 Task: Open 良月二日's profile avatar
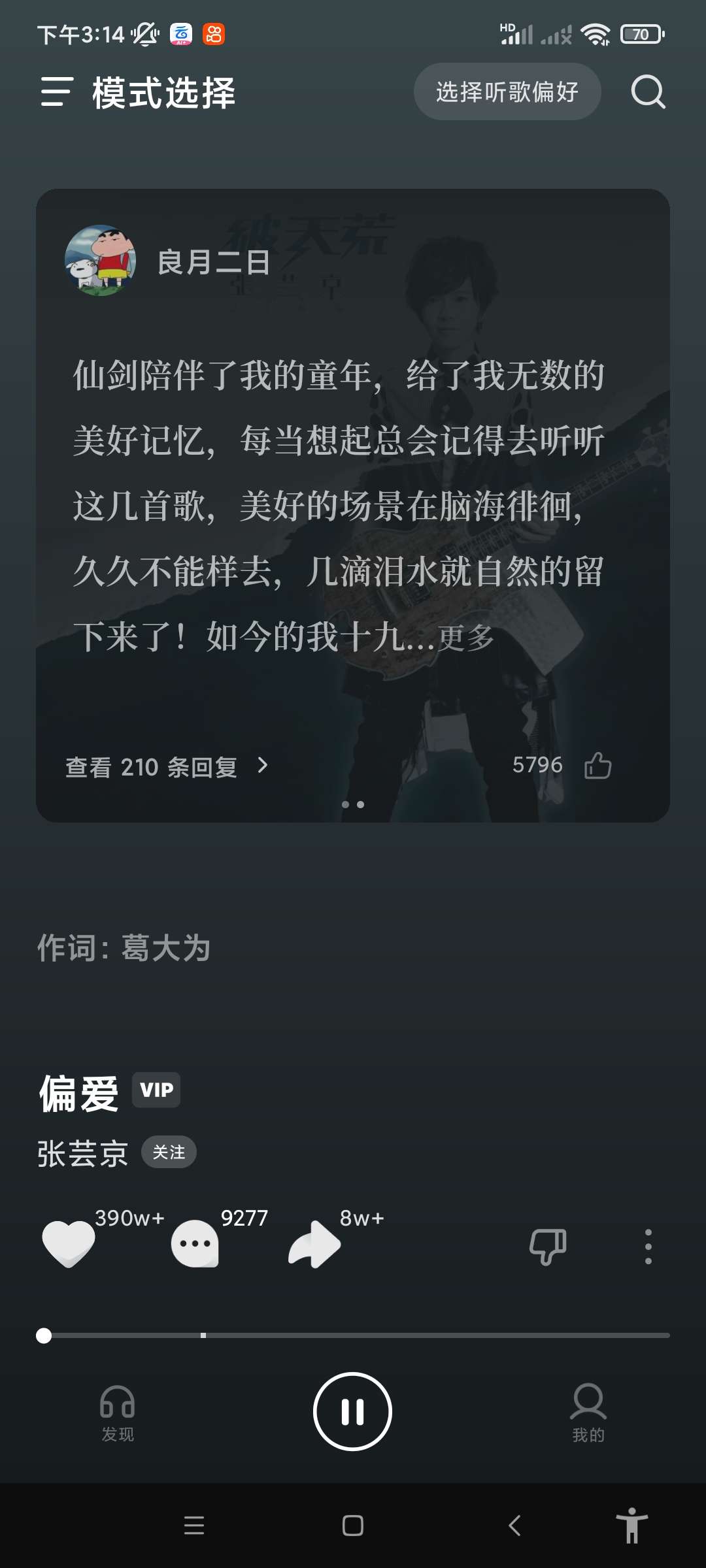pos(101,261)
